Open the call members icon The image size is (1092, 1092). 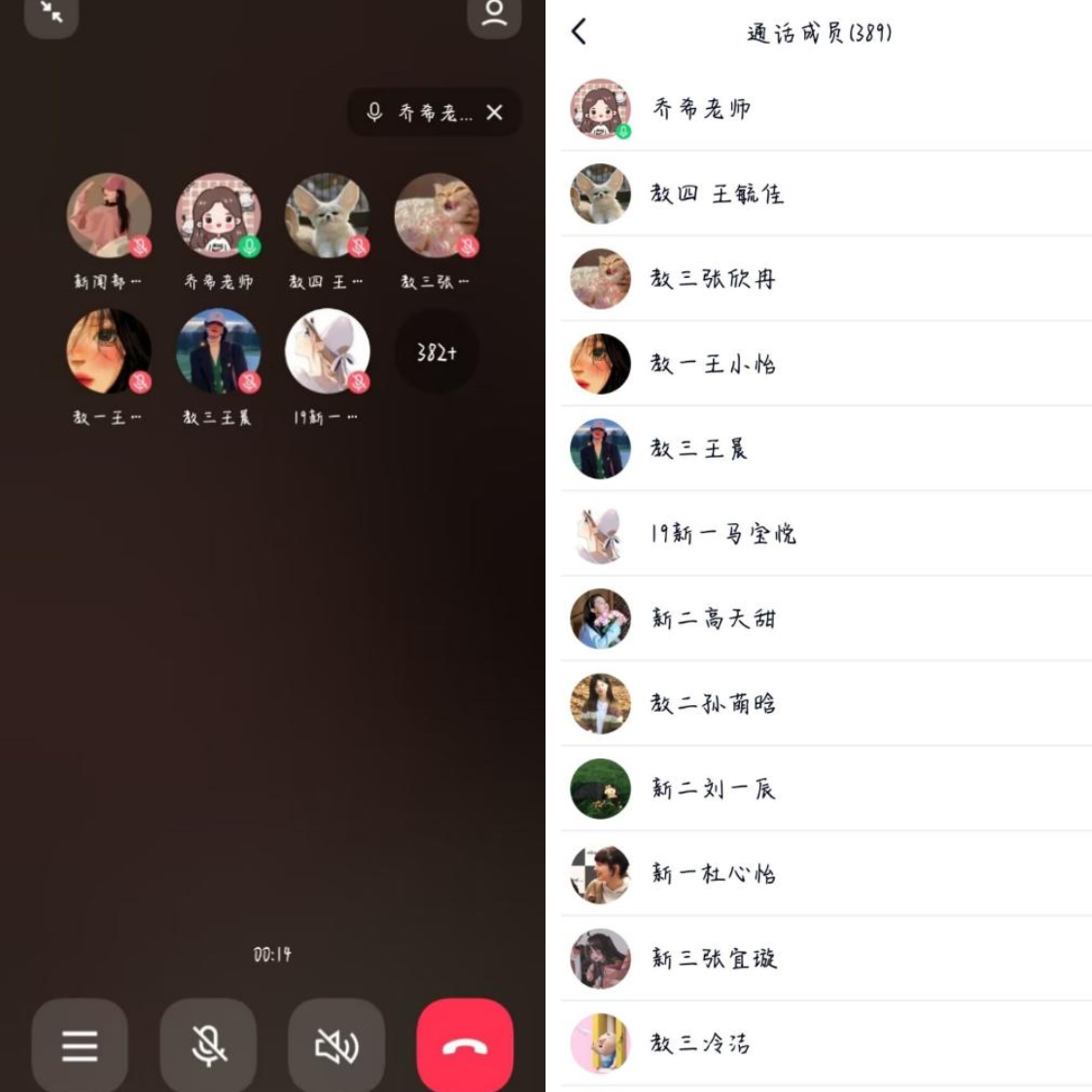pos(494,14)
